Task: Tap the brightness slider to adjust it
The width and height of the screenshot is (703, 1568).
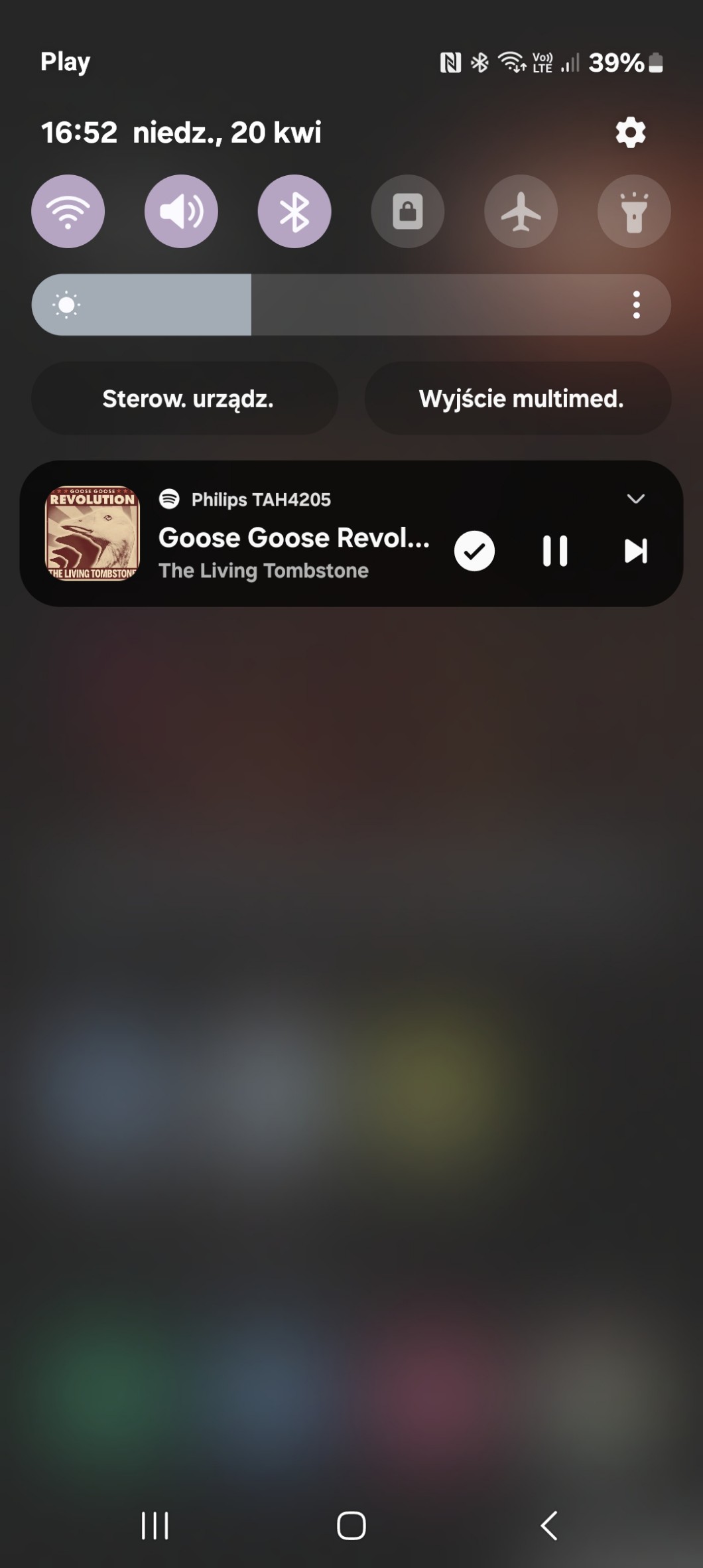Action: click(x=332, y=305)
